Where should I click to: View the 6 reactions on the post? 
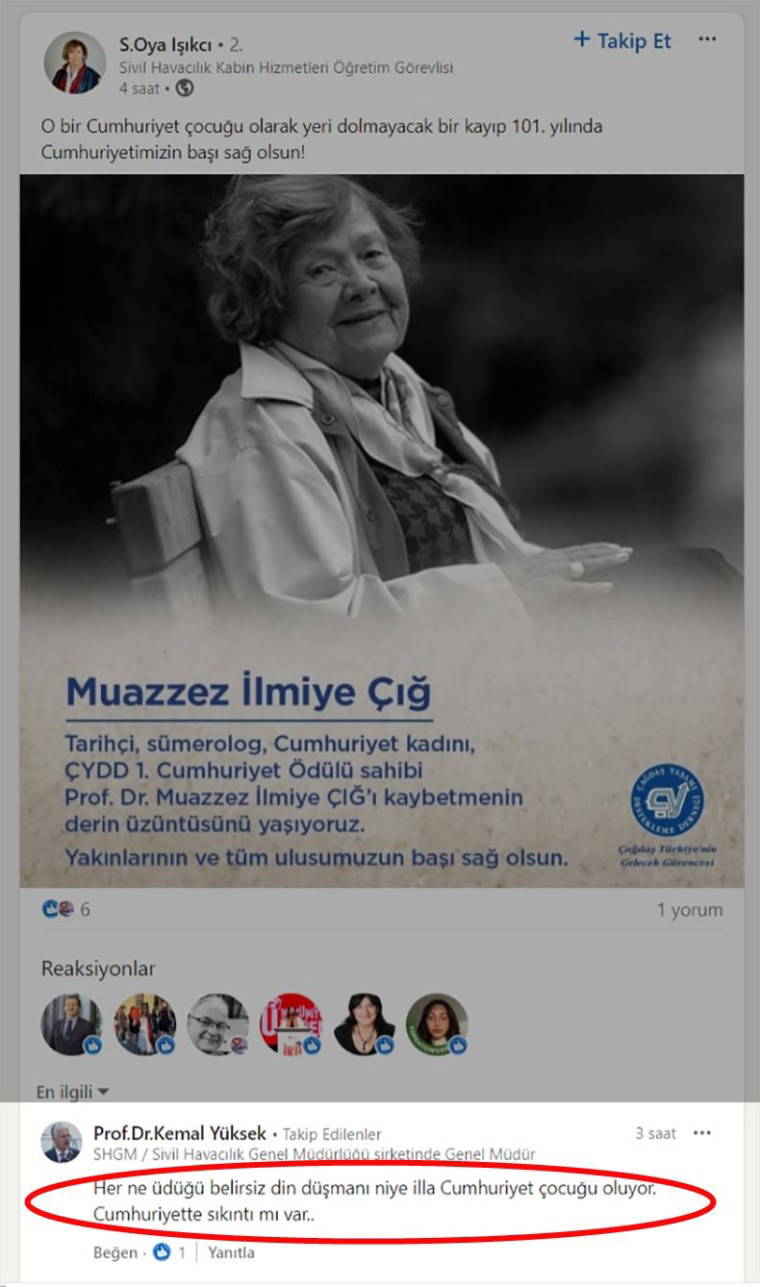66,909
